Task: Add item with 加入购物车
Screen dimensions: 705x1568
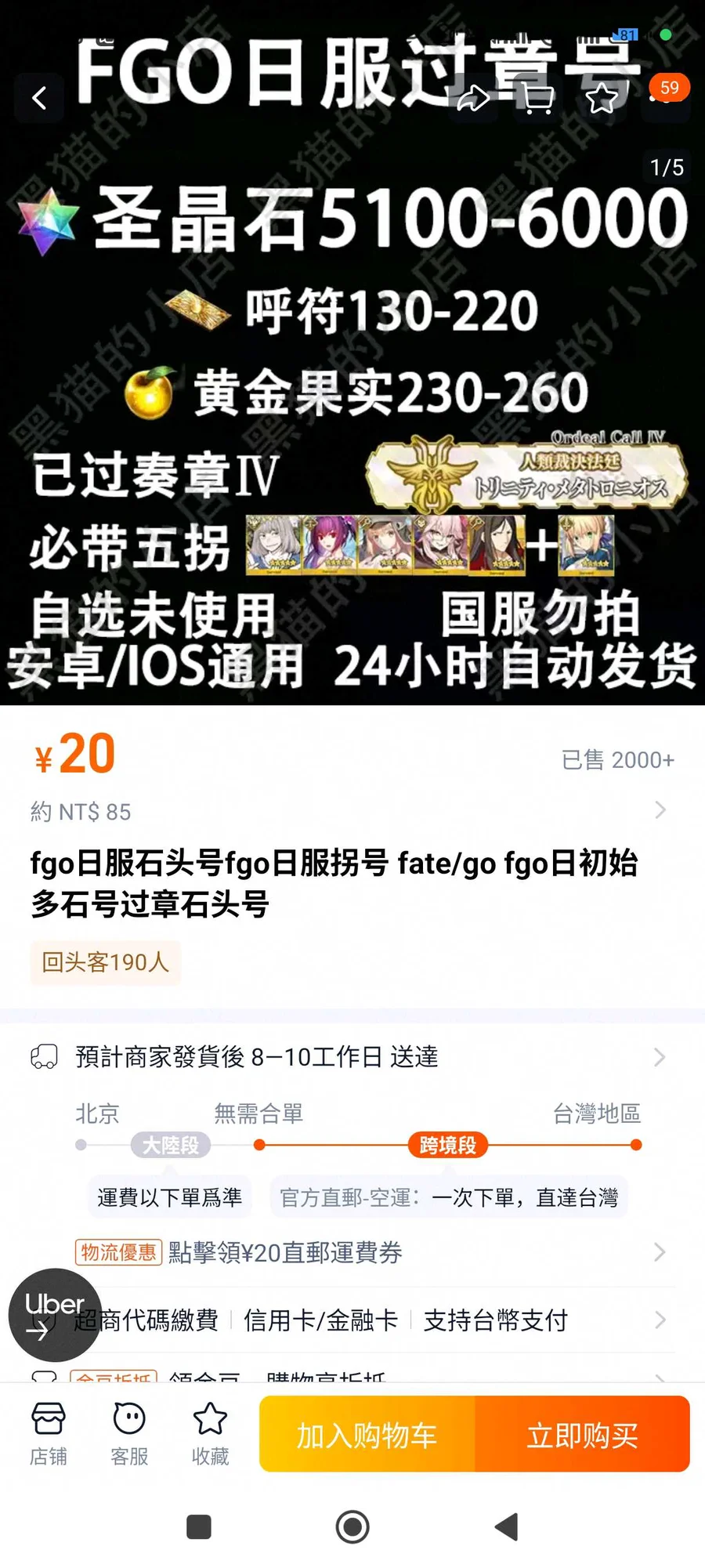Action: point(367,1435)
